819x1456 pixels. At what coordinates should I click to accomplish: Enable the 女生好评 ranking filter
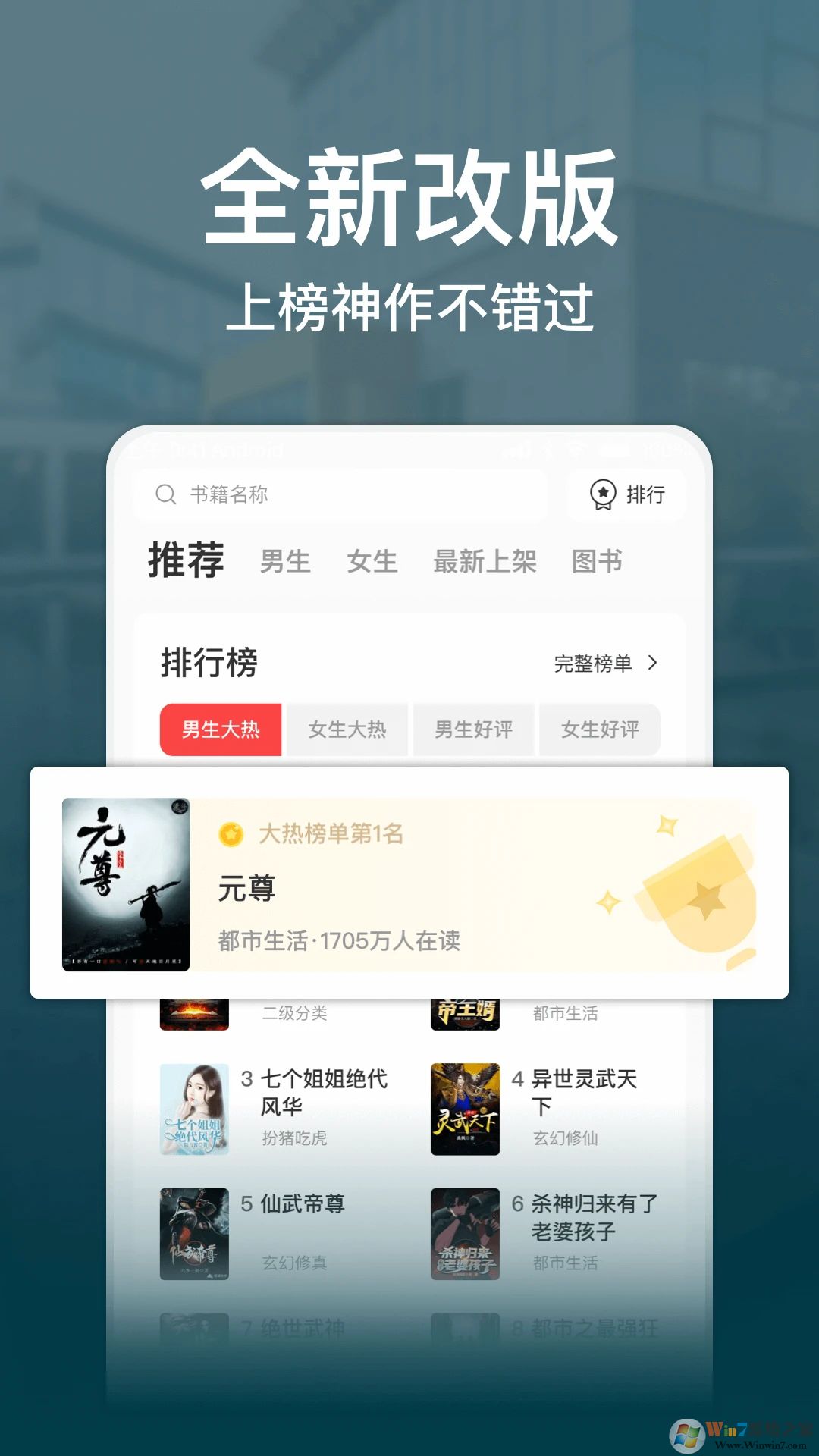point(600,730)
